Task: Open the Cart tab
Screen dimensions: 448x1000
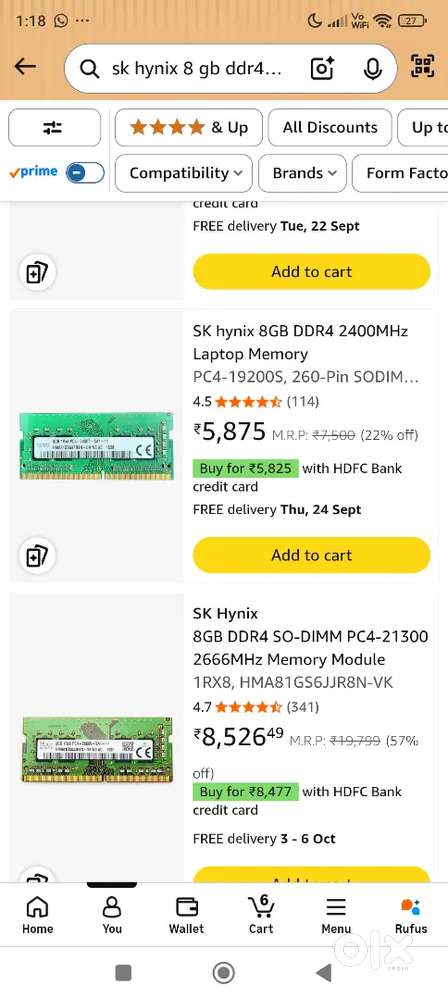Action: (261, 916)
